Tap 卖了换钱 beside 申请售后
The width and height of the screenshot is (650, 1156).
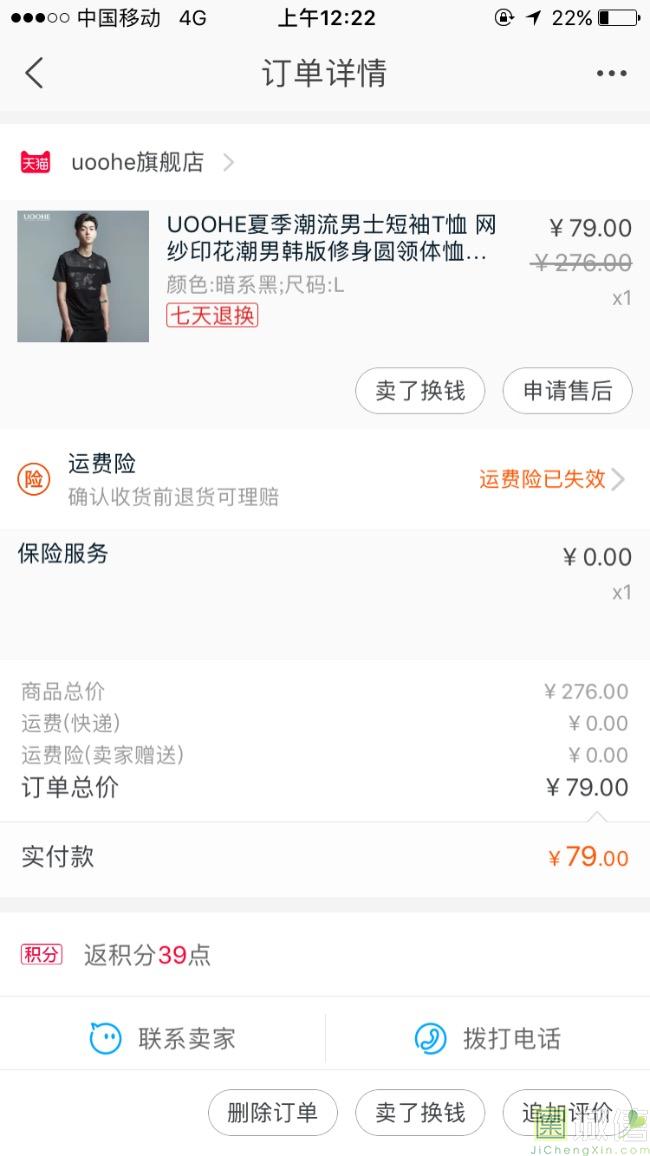click(x=420, y=391)
